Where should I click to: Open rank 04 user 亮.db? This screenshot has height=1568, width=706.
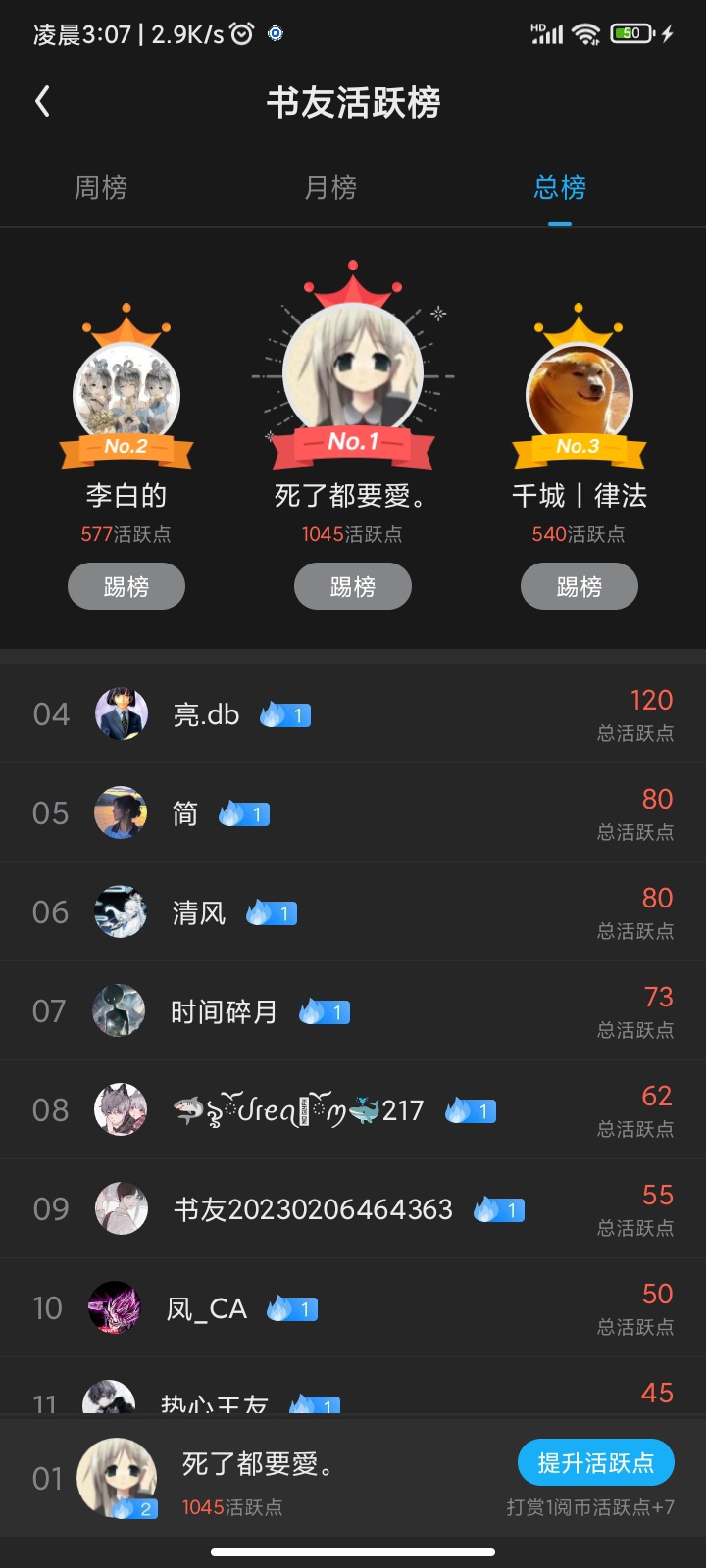click(353, 714)
